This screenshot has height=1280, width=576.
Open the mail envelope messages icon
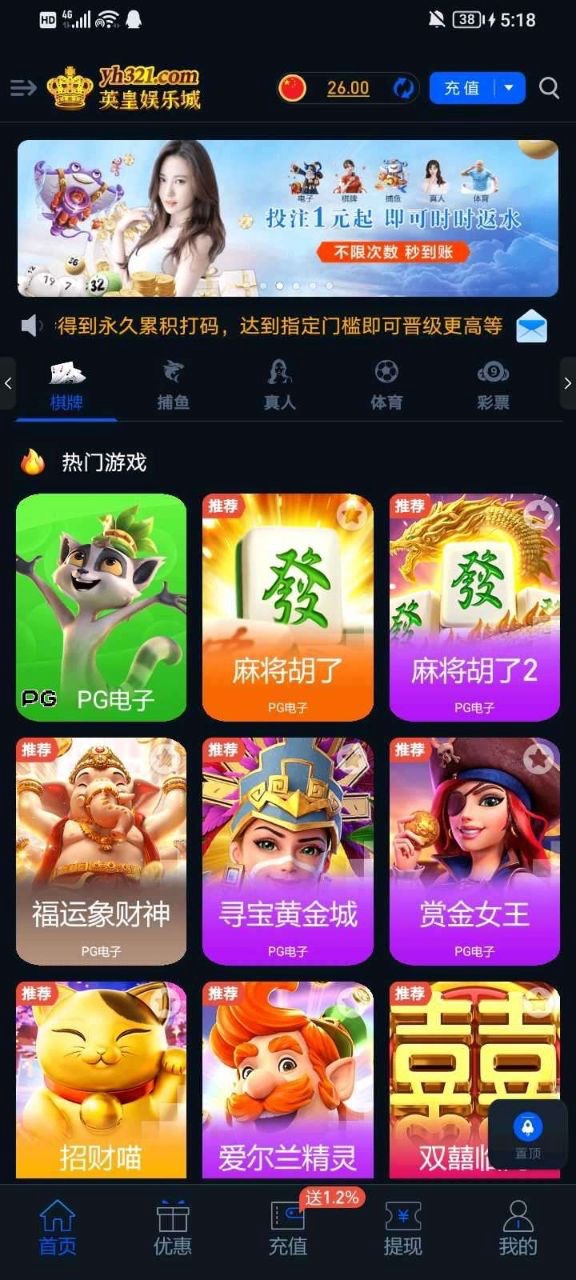point(532,326)
